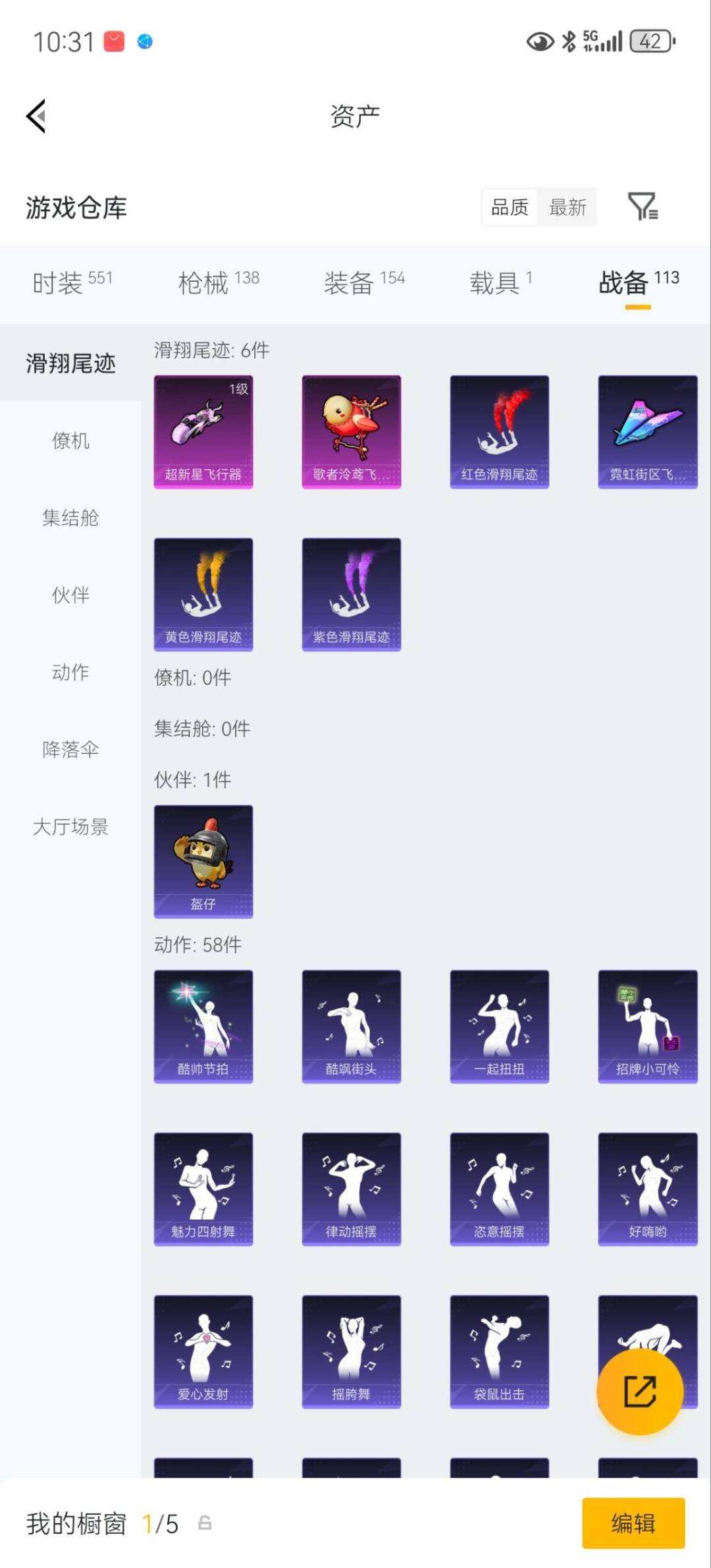Open the 霓虹街区飞 glider item

pos(647,431)
